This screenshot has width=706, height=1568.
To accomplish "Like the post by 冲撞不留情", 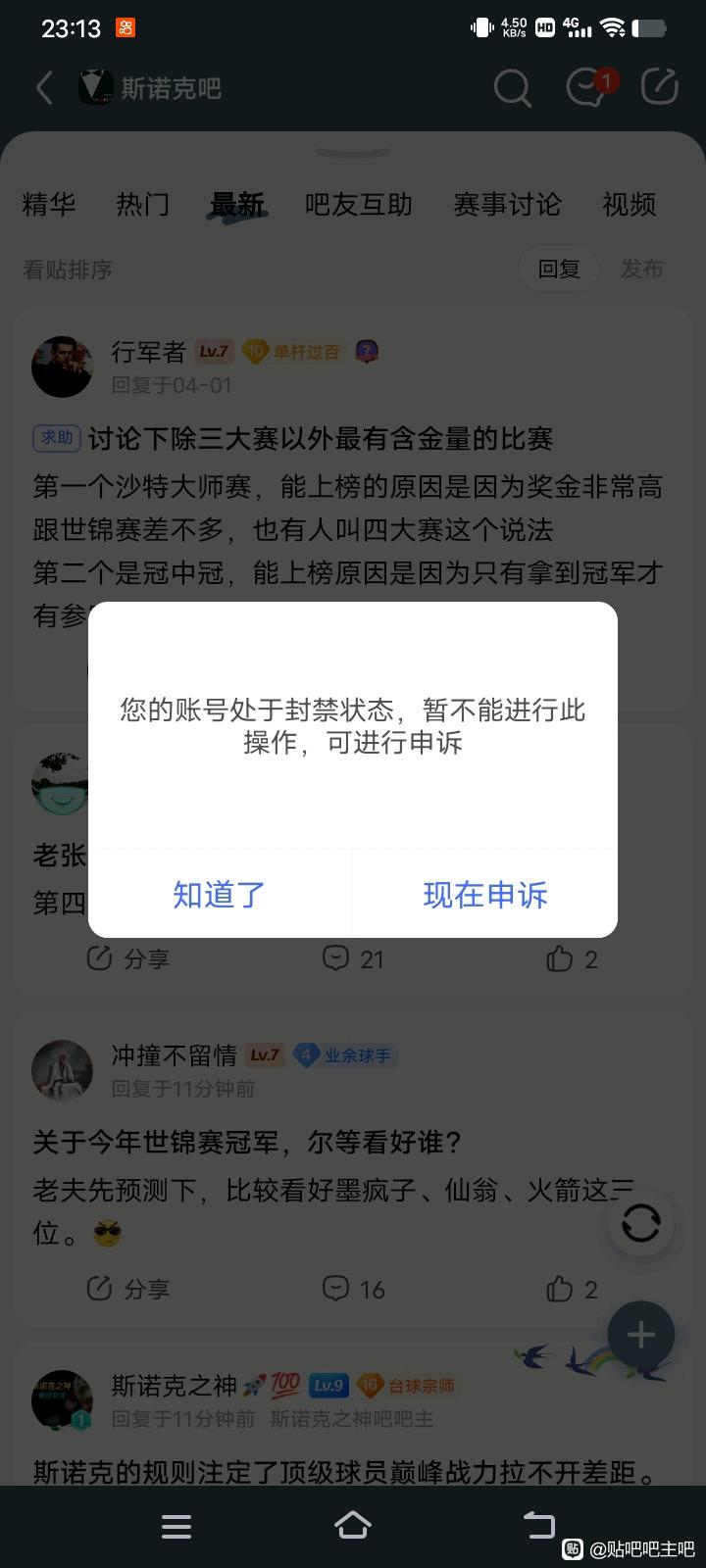I will [573, 1289].
